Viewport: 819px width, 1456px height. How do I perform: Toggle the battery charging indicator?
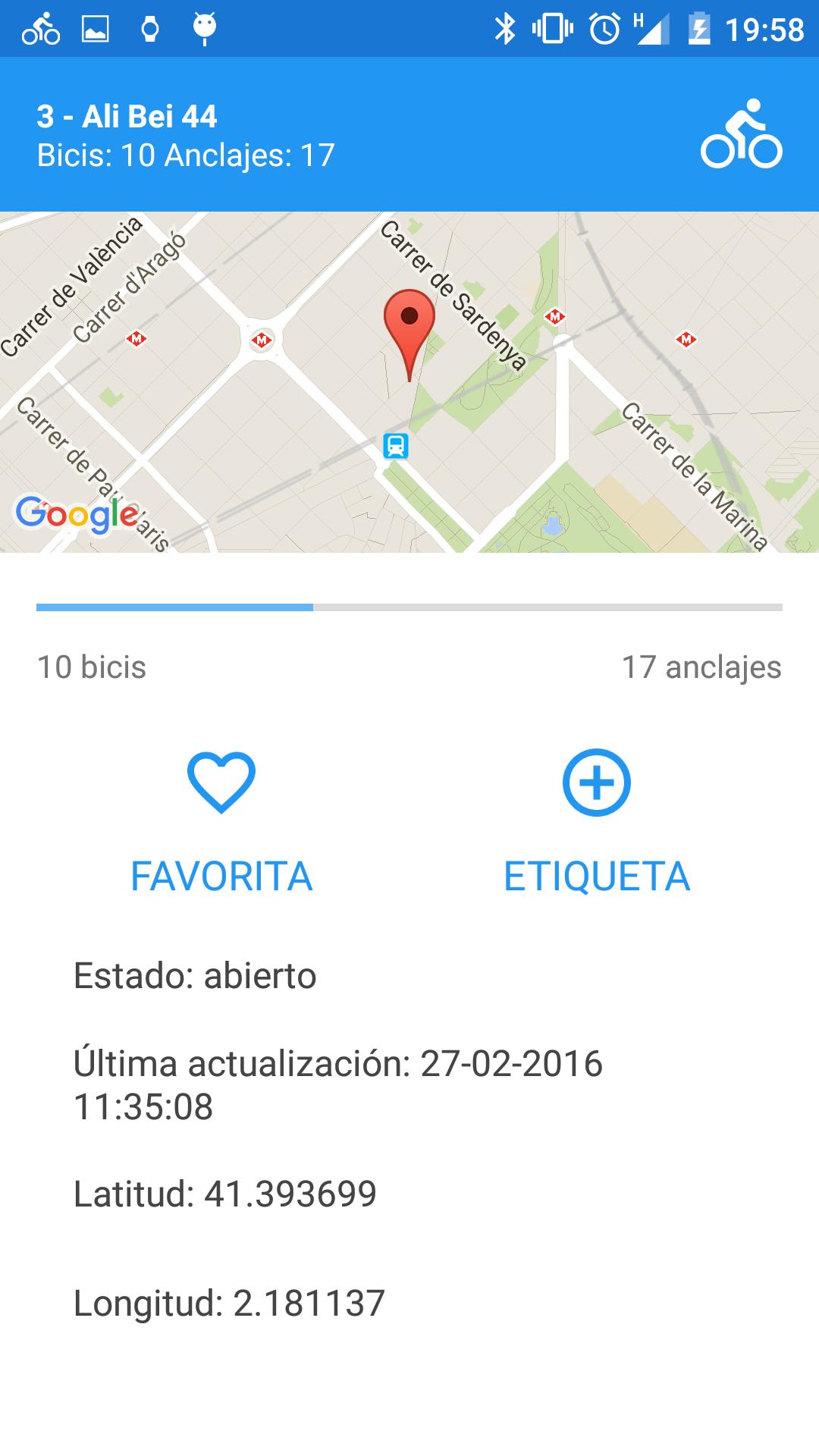click(698, 27)
